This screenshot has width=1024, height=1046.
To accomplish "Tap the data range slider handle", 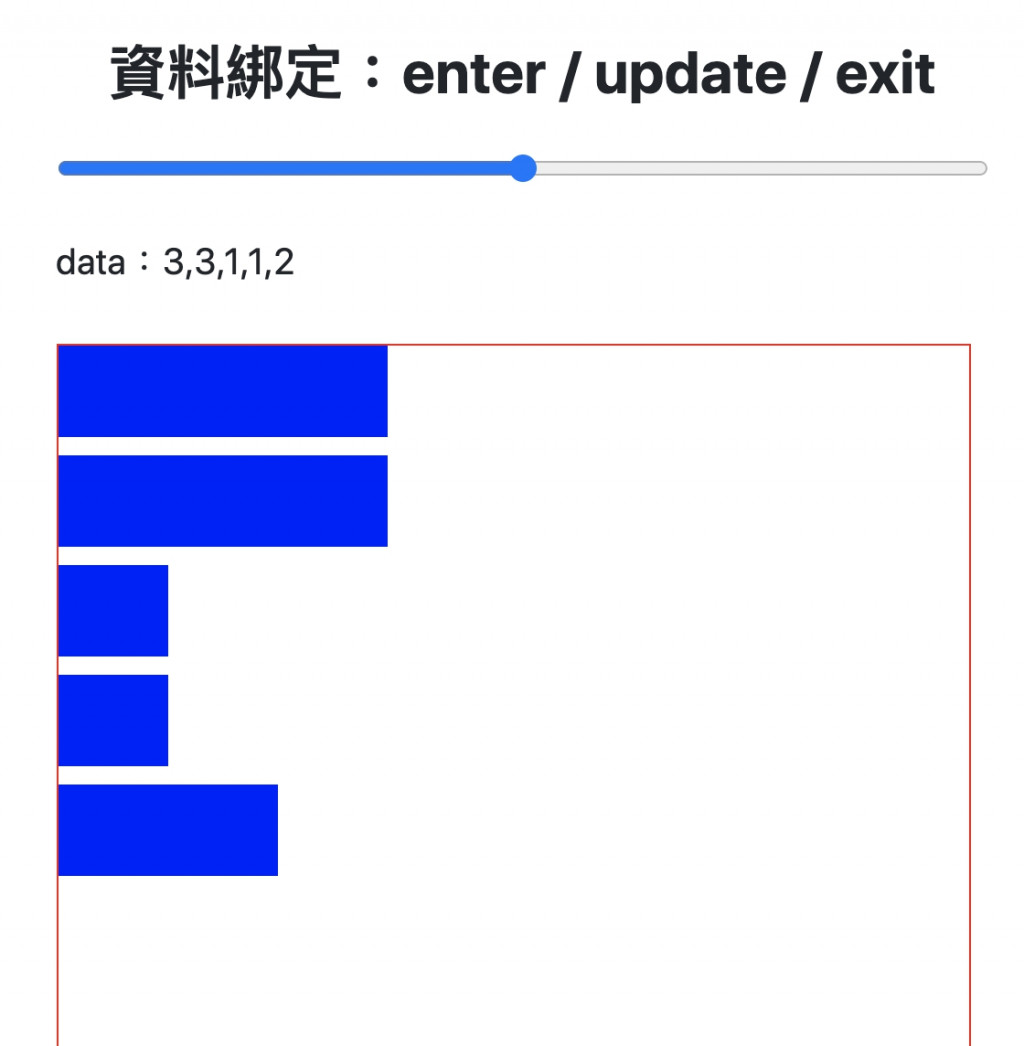I will pos(523,168).
